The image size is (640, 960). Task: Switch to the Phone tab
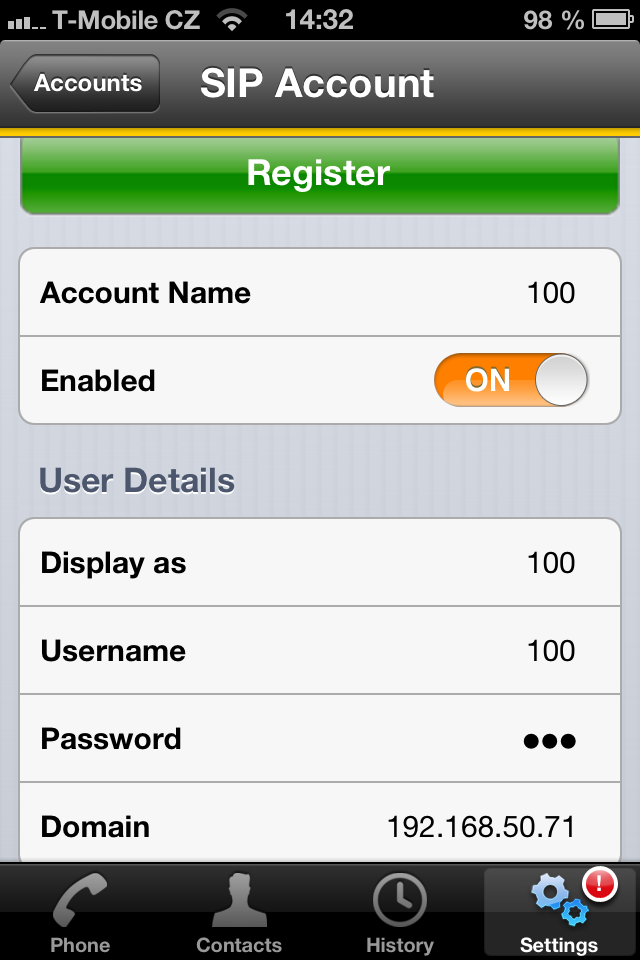[80, 912]
